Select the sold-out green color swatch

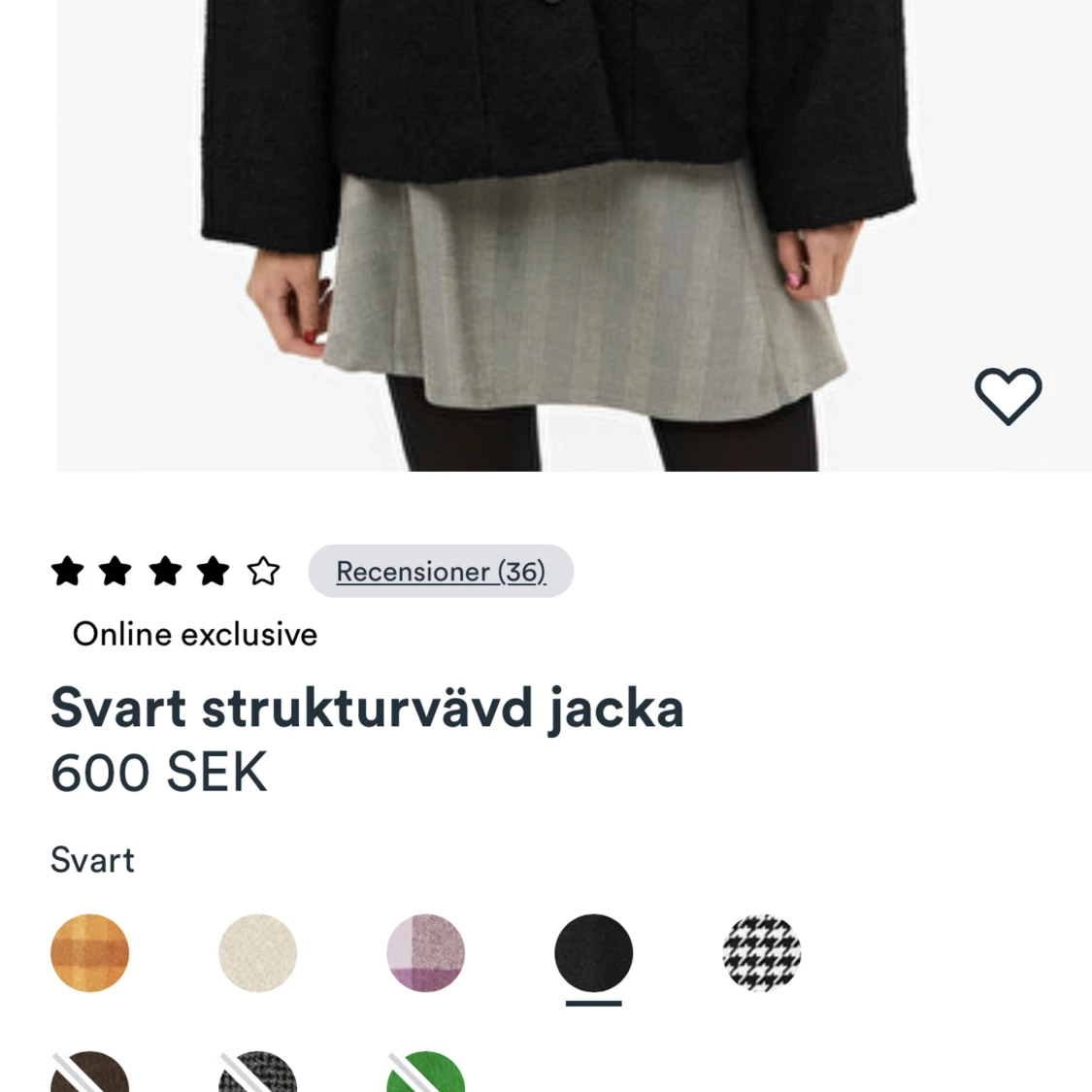[426, 1075]
